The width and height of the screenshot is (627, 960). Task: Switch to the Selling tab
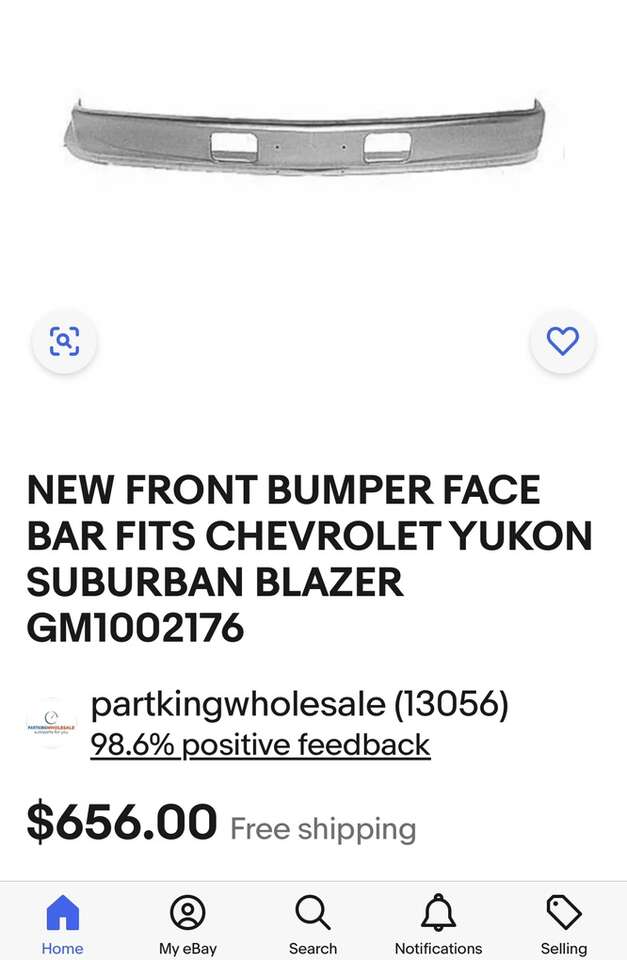[x=564, y=924]
